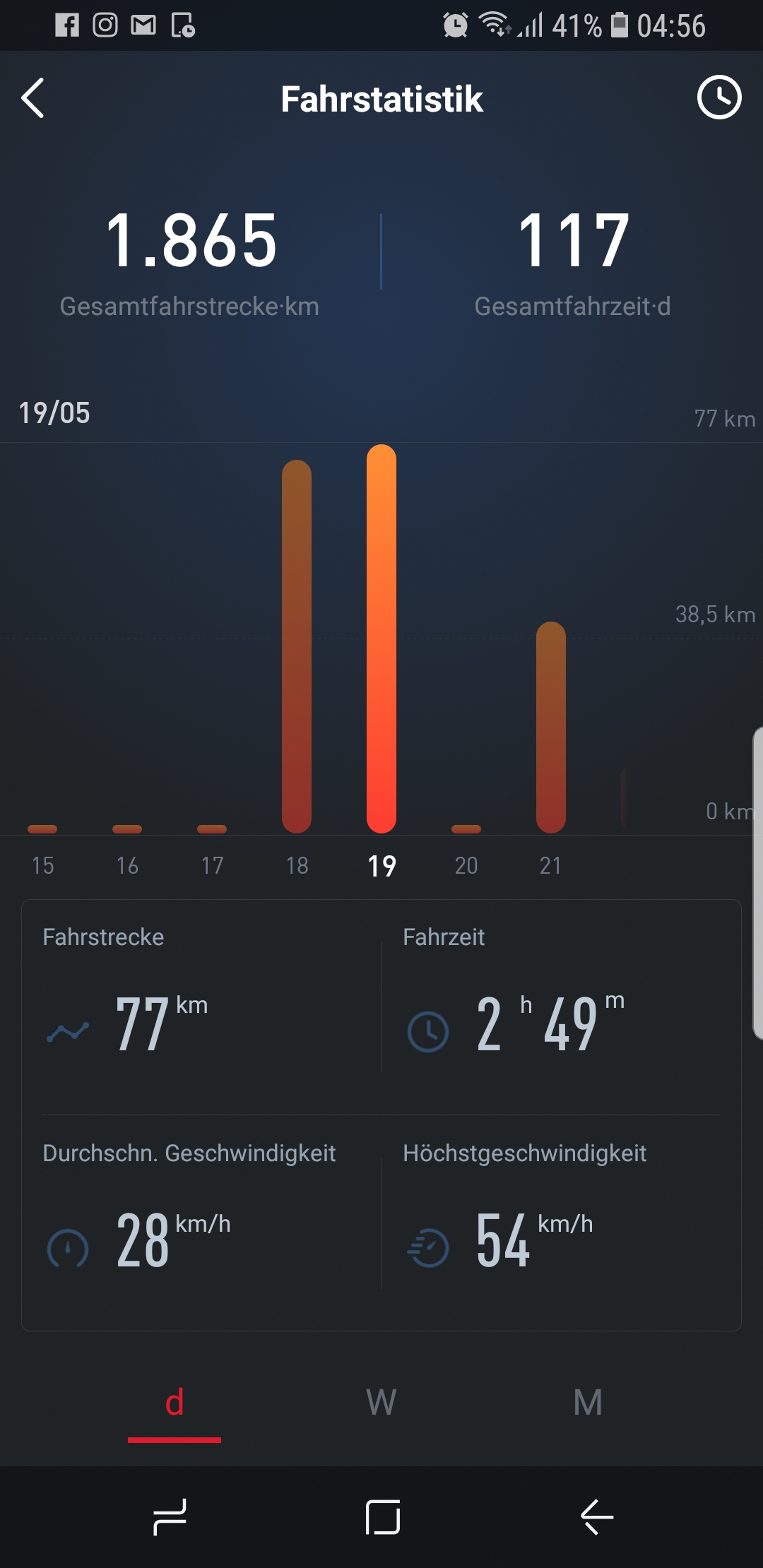This screenshot has width=763, height=1568.
Task: Select the highlighted bar for day 19
Action: point(381,639)
